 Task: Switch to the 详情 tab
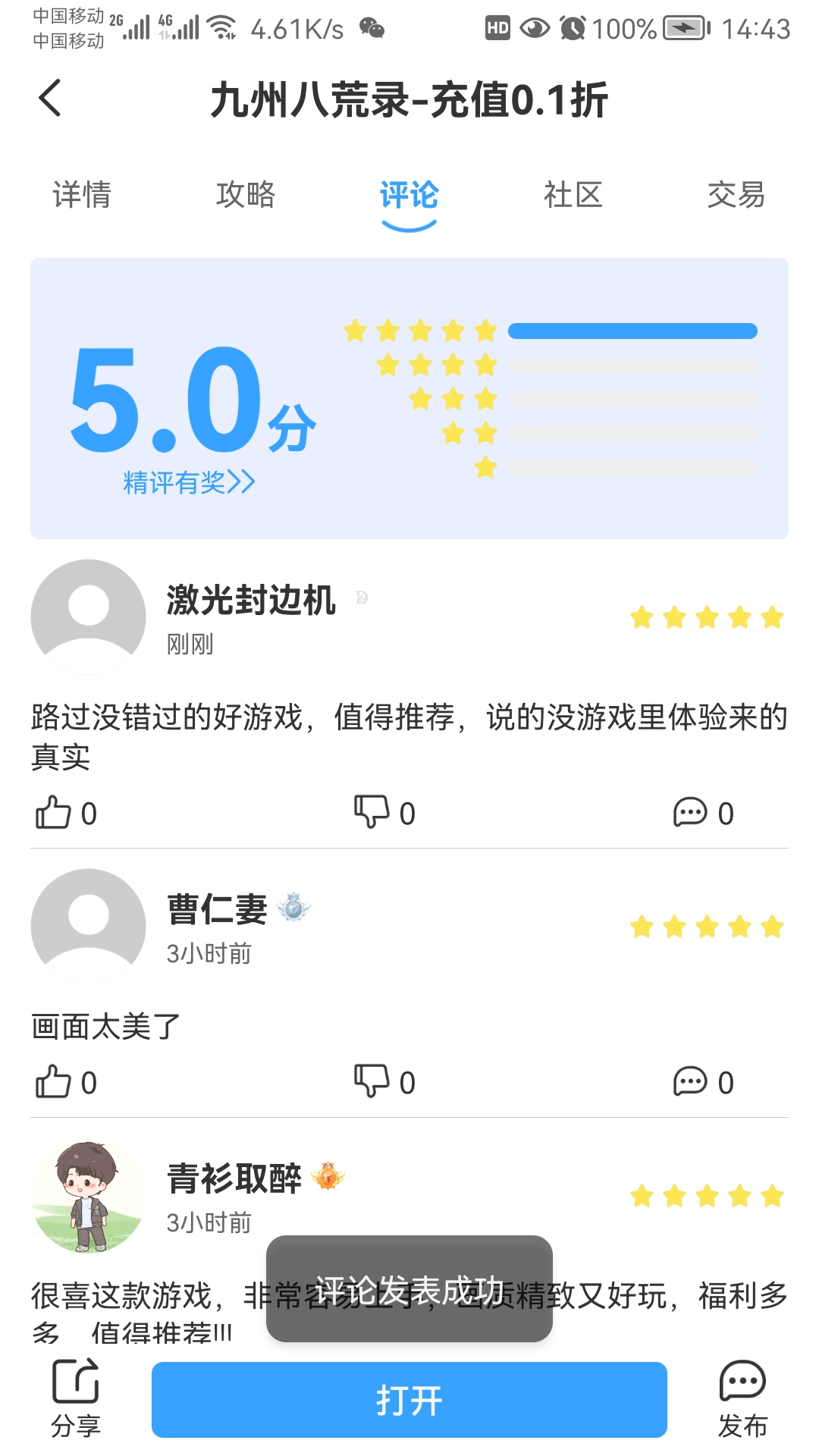82,195
